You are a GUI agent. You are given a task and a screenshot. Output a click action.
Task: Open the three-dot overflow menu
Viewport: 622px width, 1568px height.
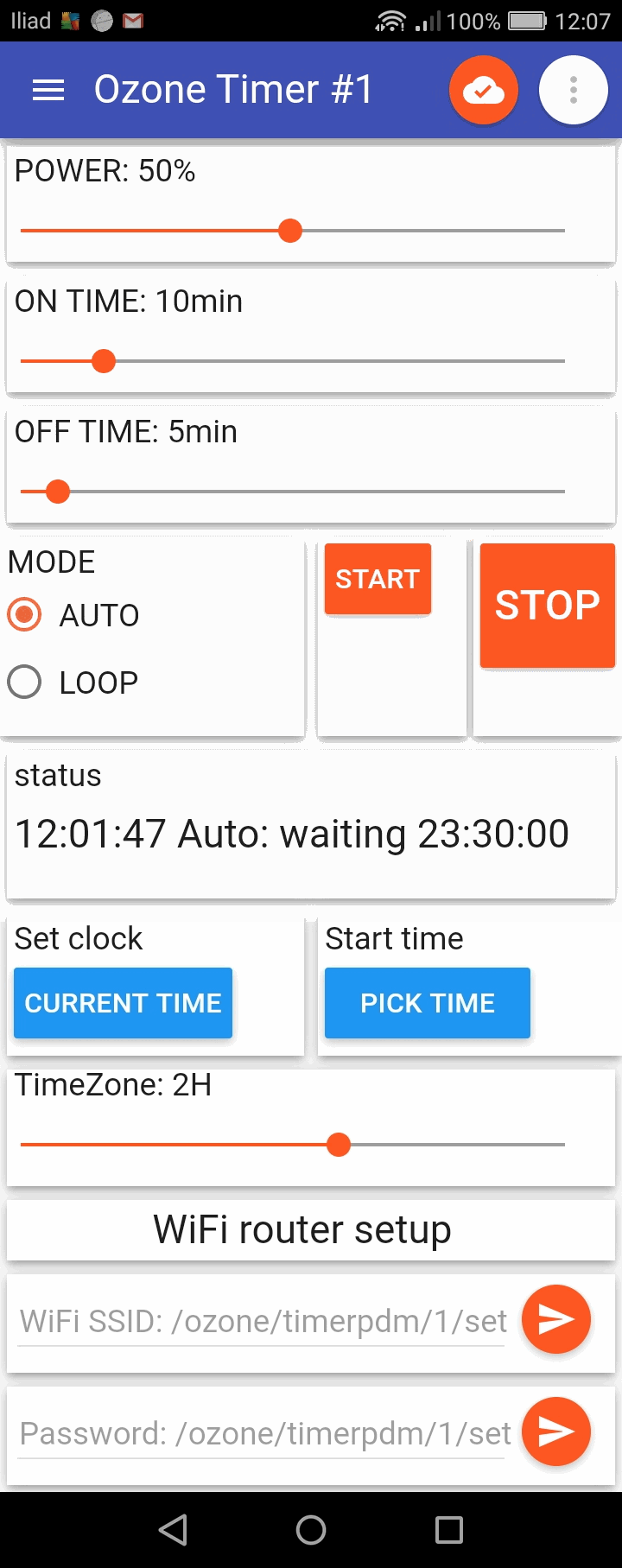click(574, 90)
